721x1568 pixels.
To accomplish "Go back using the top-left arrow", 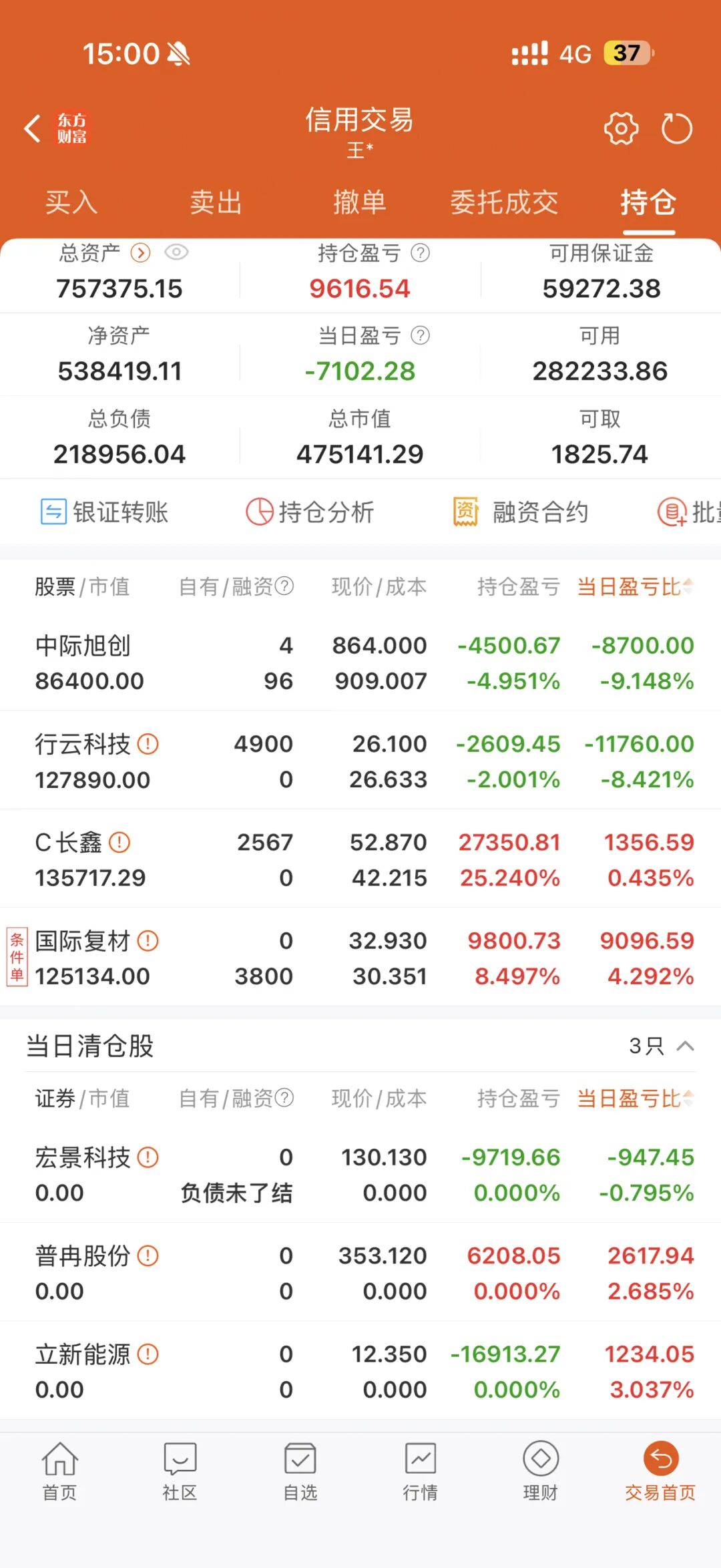I will point(32,129).
